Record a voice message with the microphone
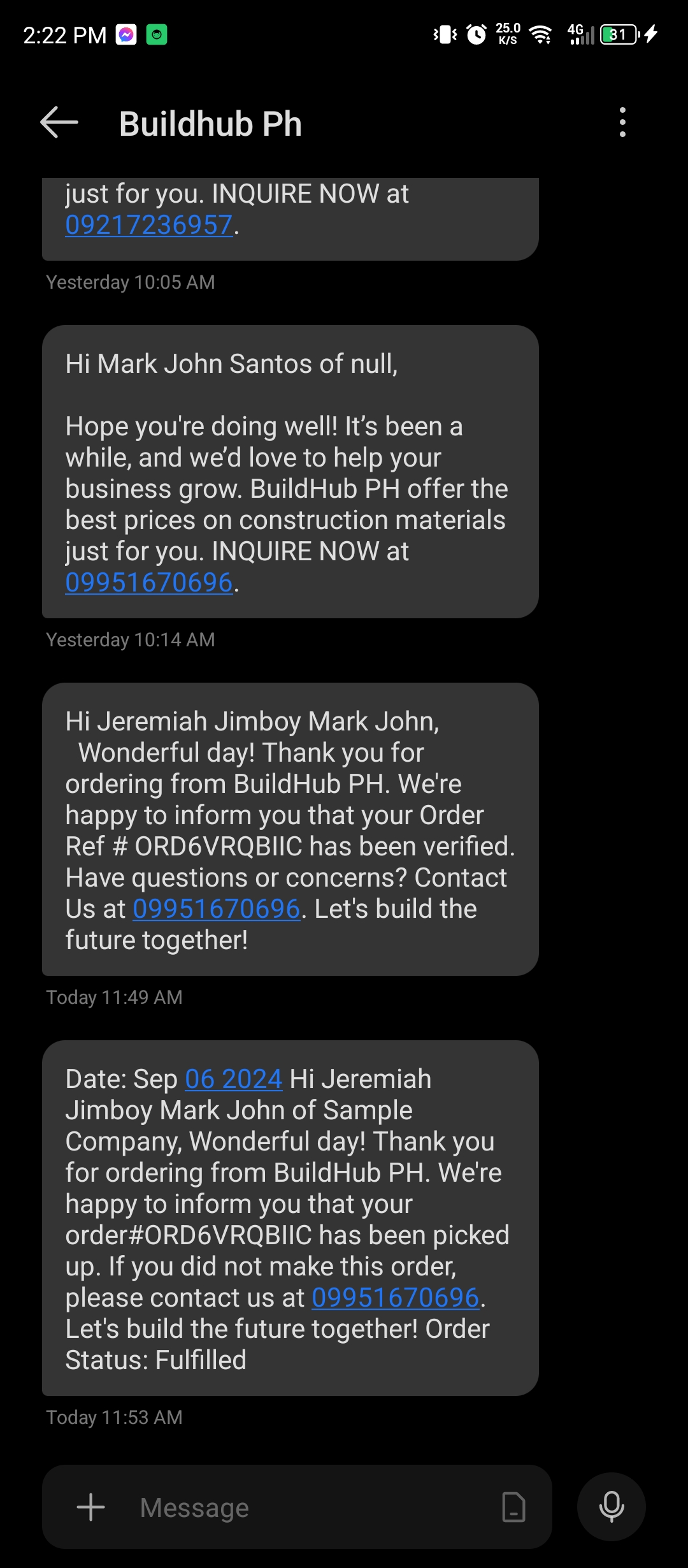 pos(611,1507)
